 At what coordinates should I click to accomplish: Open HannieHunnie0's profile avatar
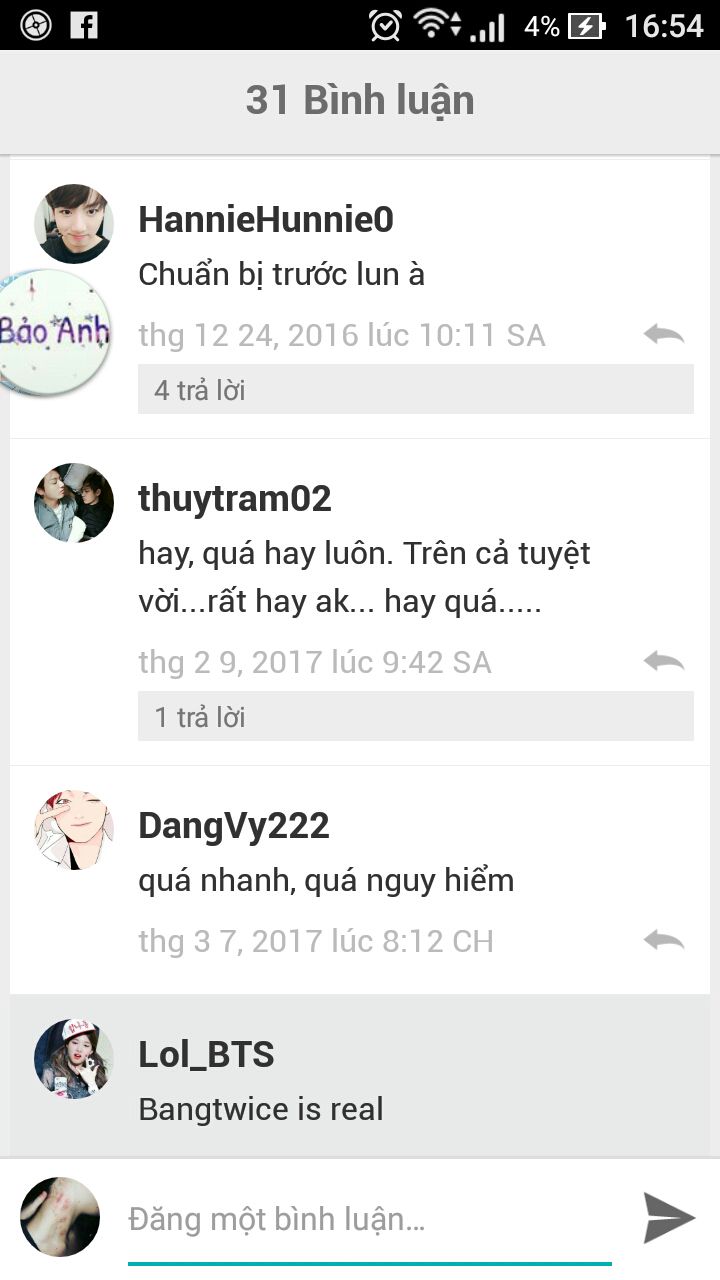point(74,224)
